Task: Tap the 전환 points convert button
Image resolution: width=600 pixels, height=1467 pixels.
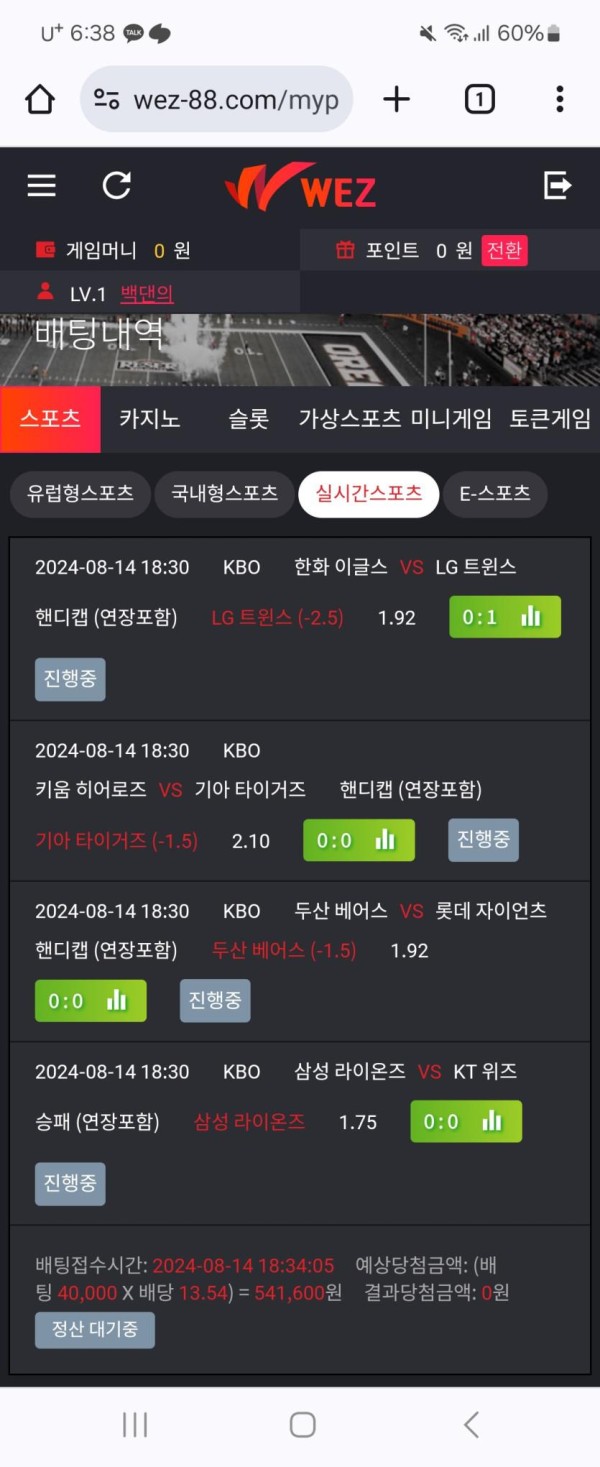Action: (x=504, y=250)
